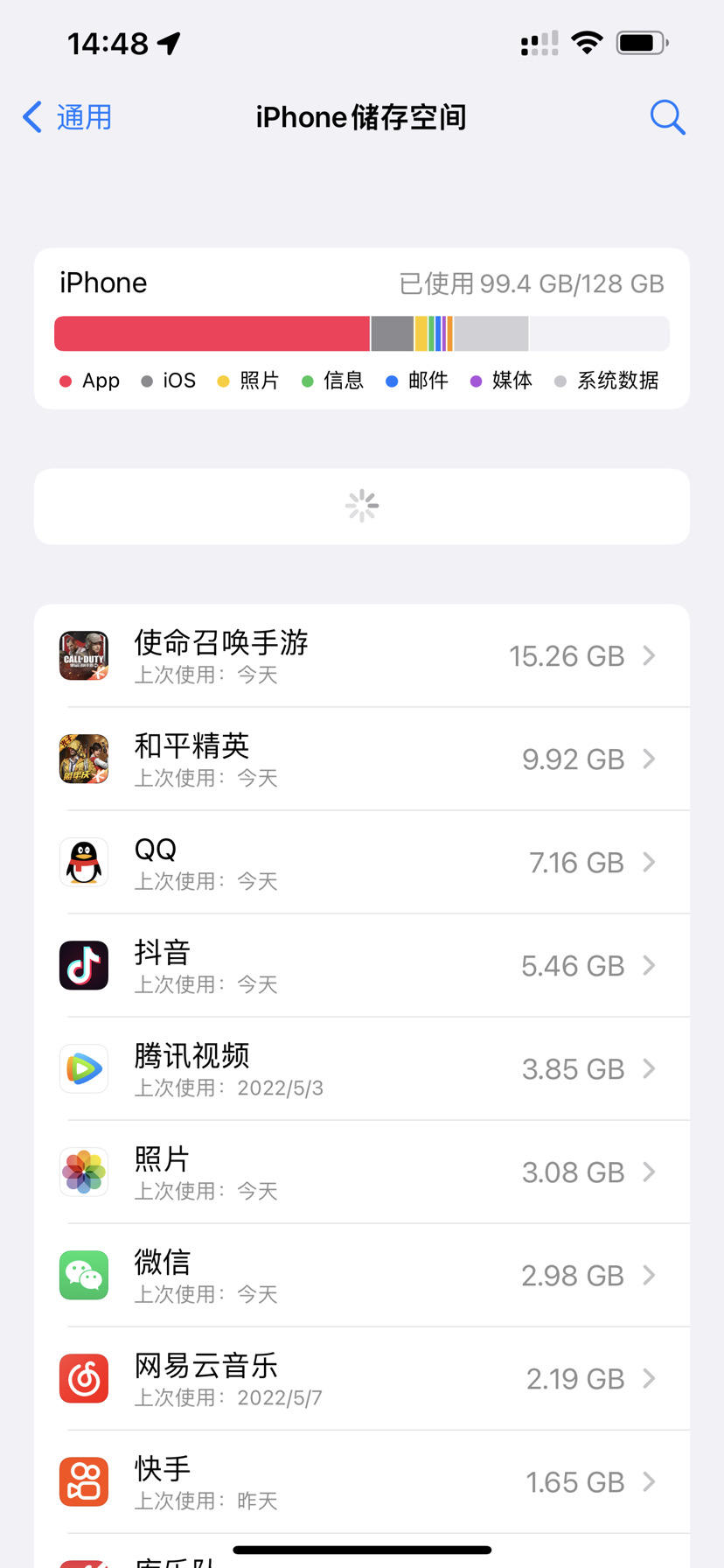Open 抖音 storage details
Viewport: 724px width, 1568px height.
point(362,966)
